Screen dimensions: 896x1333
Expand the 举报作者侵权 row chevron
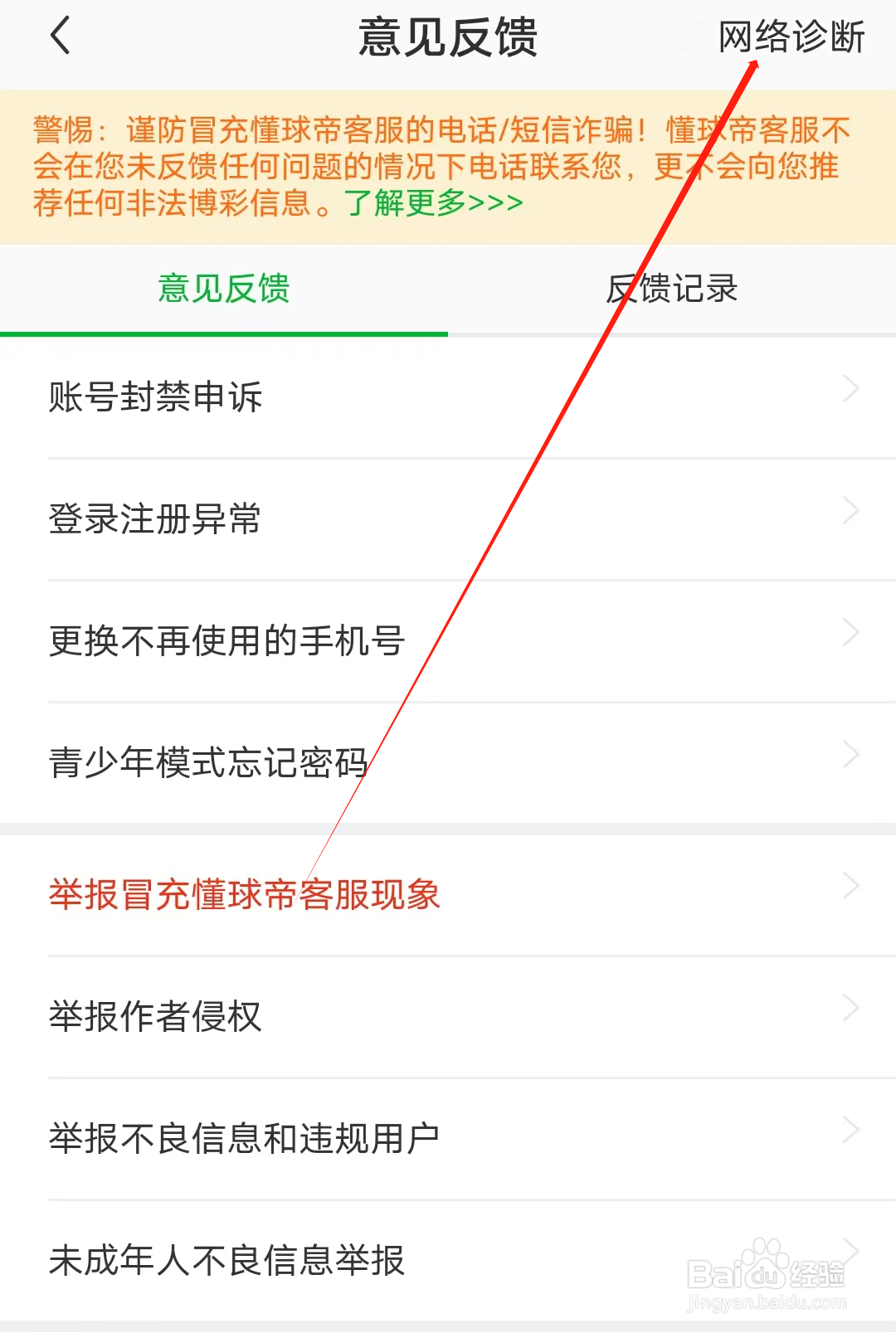[x=851, y=1009]
